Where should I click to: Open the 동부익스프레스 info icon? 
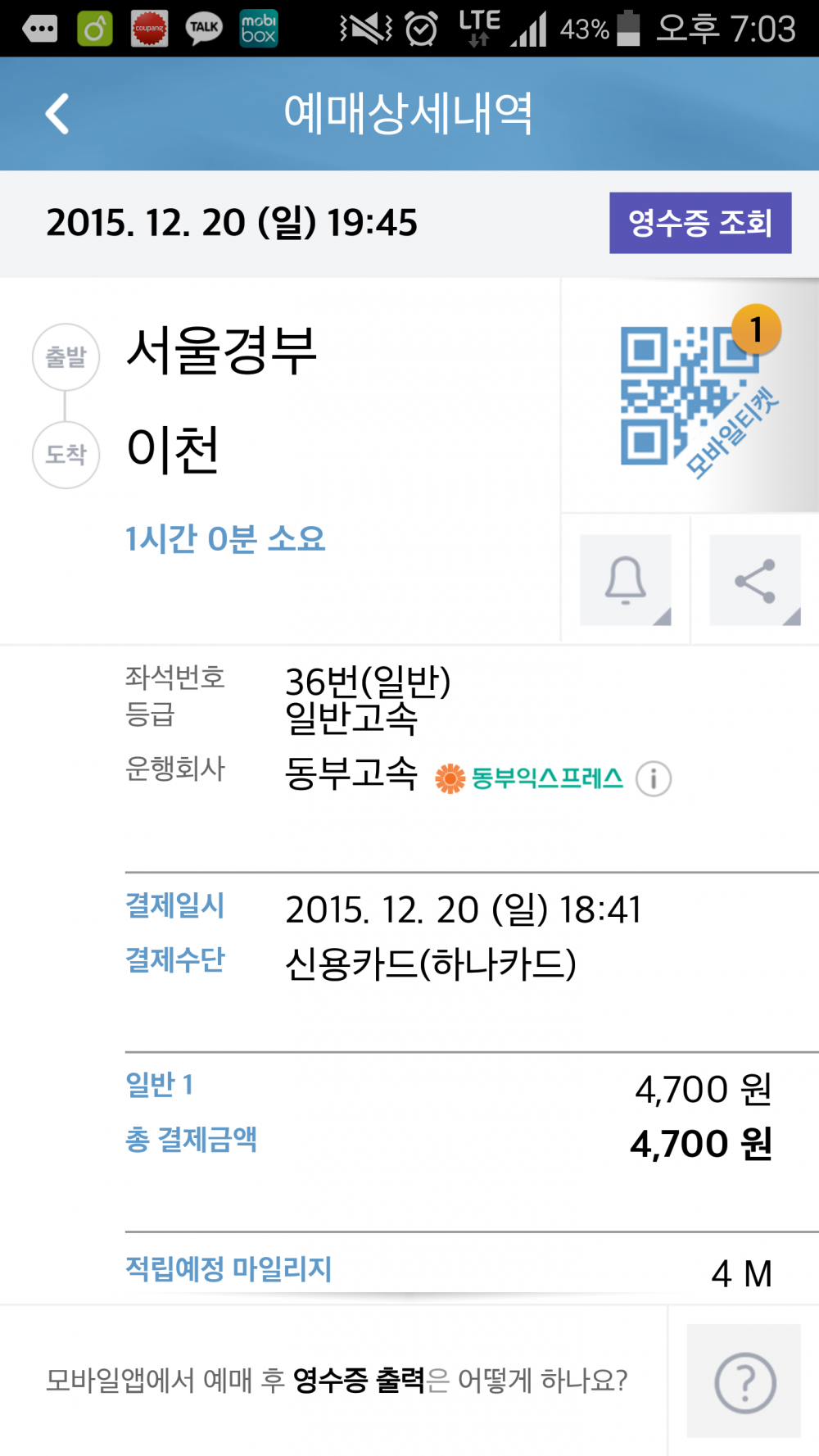point(653,779)
